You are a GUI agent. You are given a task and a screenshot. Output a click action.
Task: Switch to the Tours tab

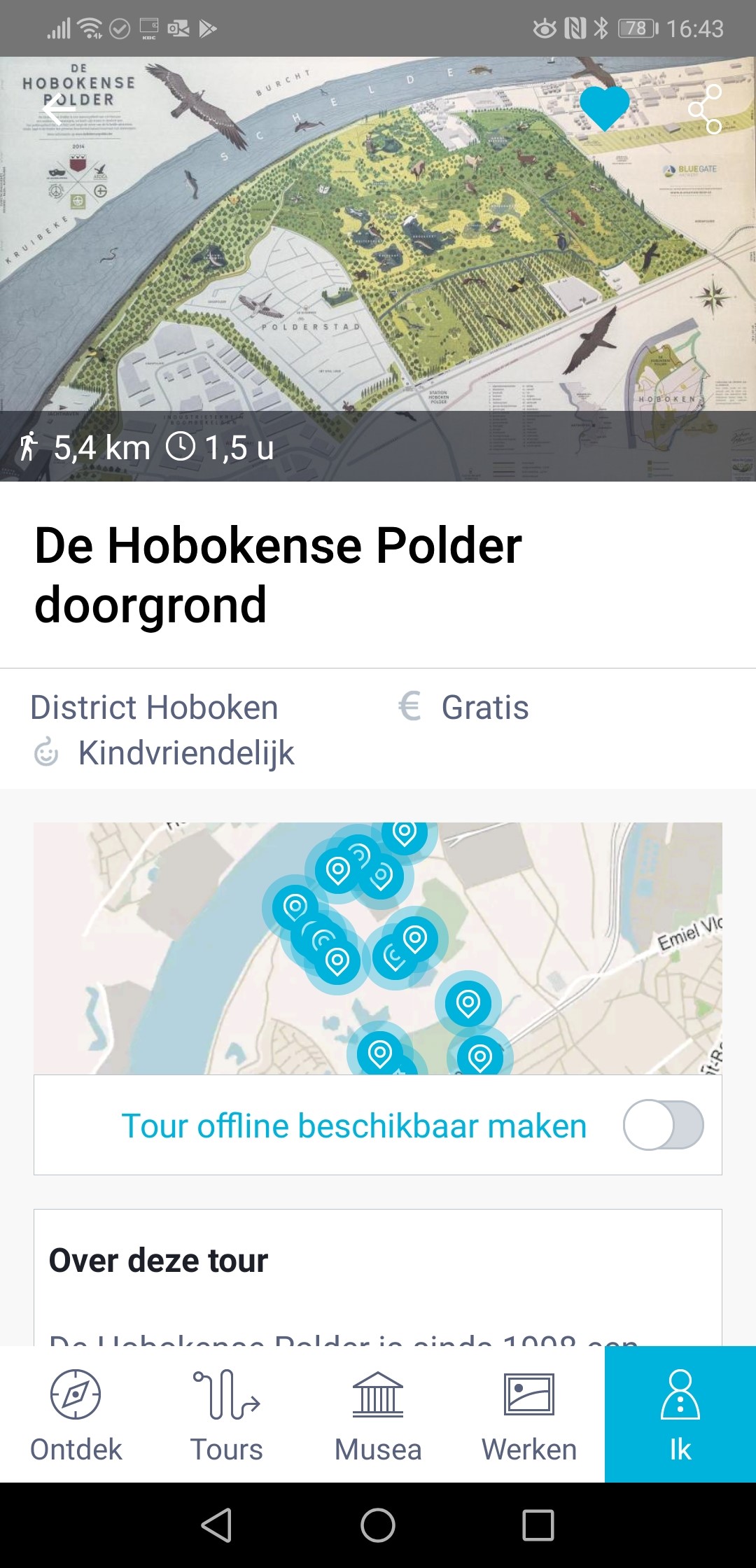coord(227,1415)
